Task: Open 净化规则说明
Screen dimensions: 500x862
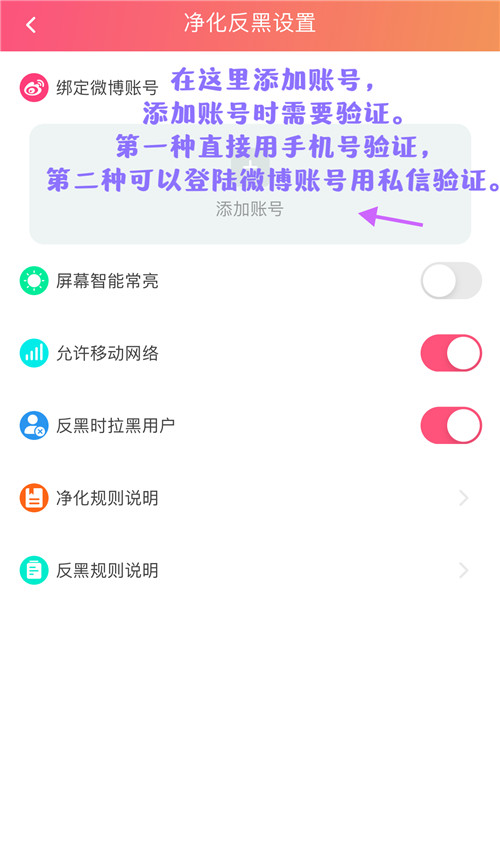Action: [250, 498]
